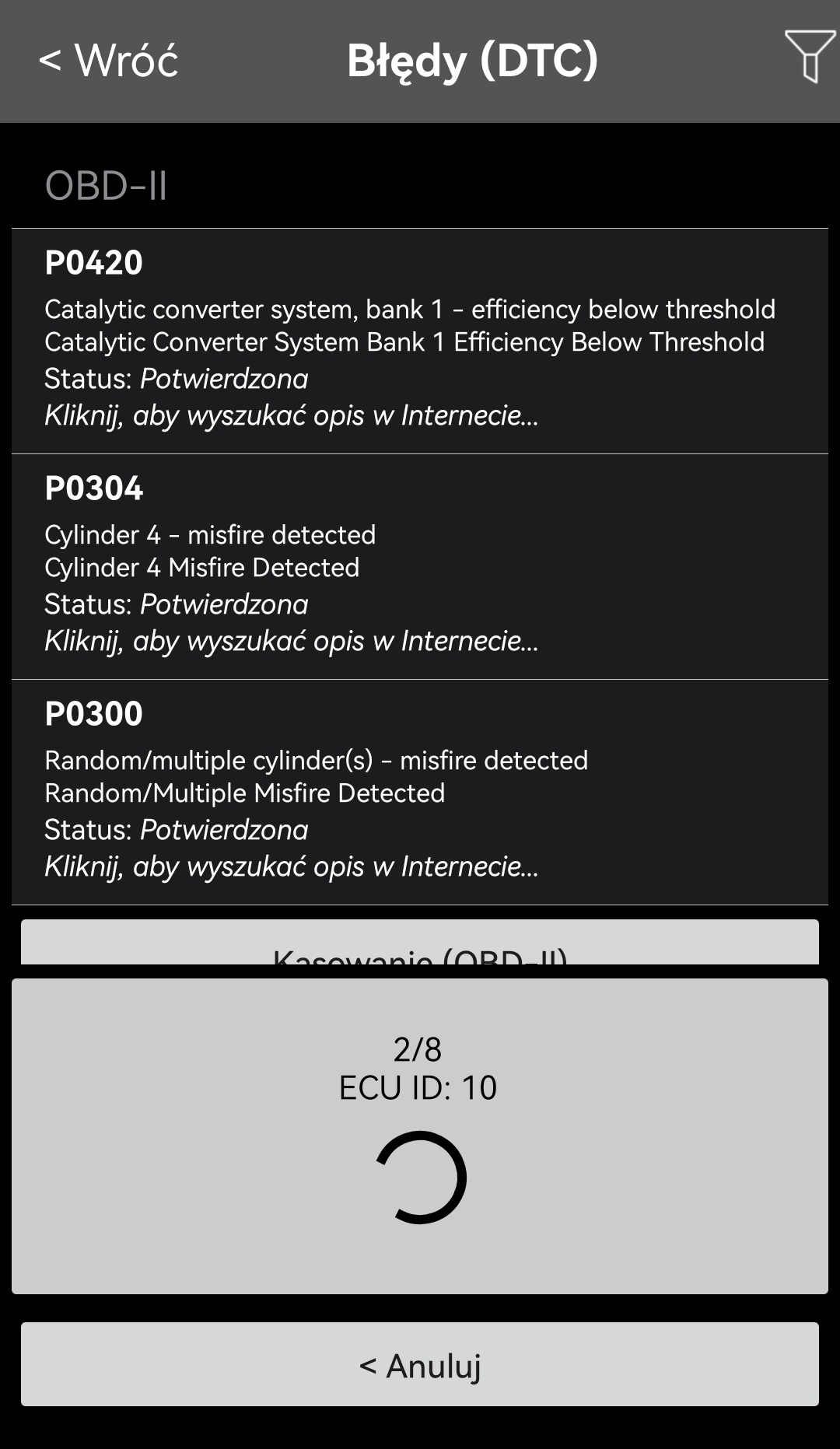Viewport: 840px width, 1449px height.
Task: Open the DTC filter icon
Action: point(810,56)
